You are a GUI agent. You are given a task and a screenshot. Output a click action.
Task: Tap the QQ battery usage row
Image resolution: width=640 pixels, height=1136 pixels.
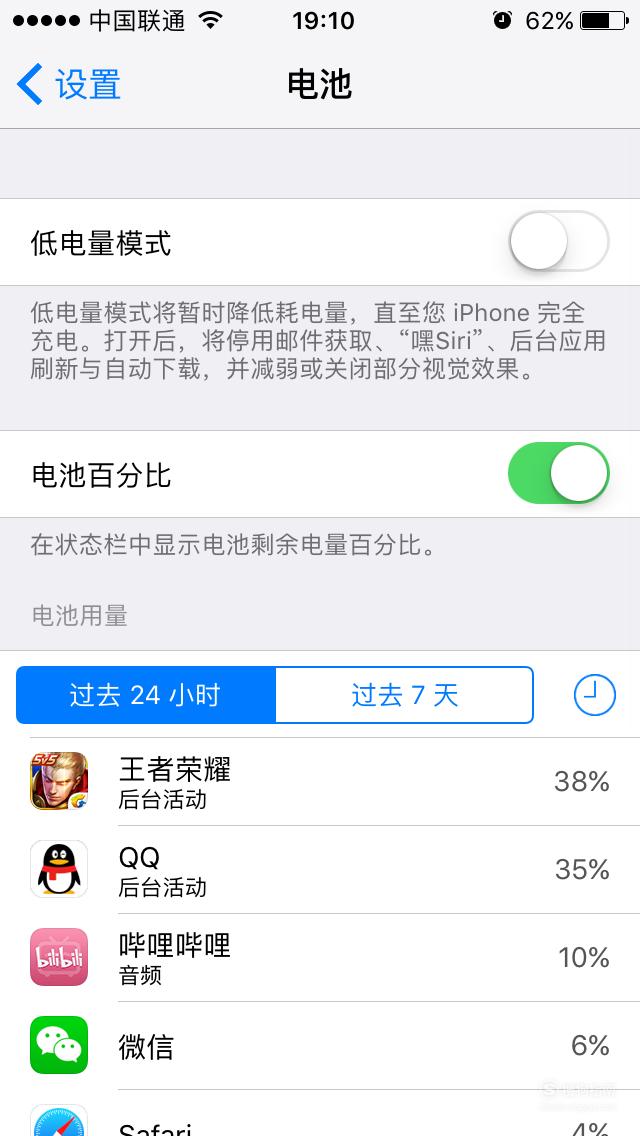coord(320,869)
